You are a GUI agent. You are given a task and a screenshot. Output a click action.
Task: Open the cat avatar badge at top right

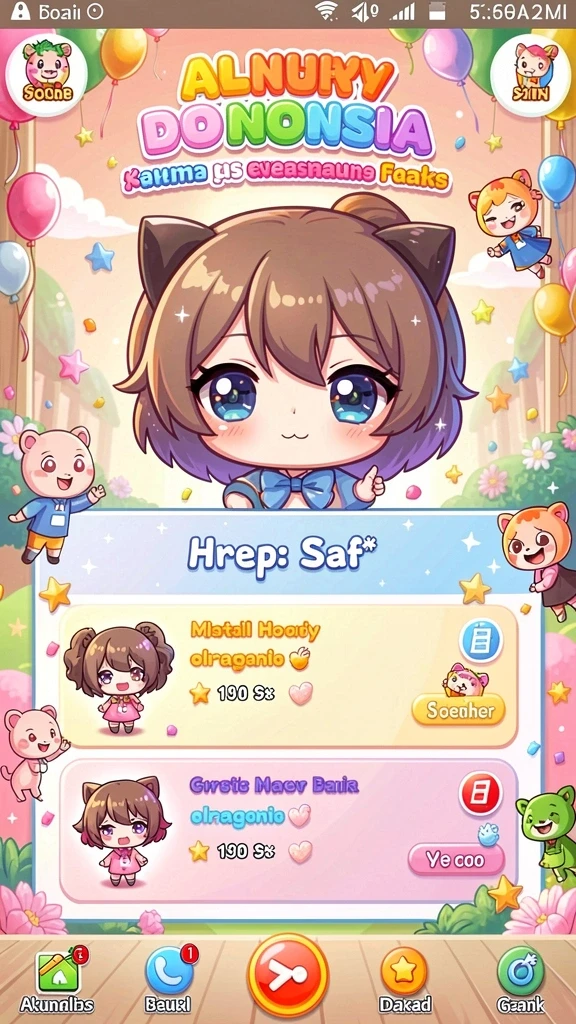click(x=530, y=75)
